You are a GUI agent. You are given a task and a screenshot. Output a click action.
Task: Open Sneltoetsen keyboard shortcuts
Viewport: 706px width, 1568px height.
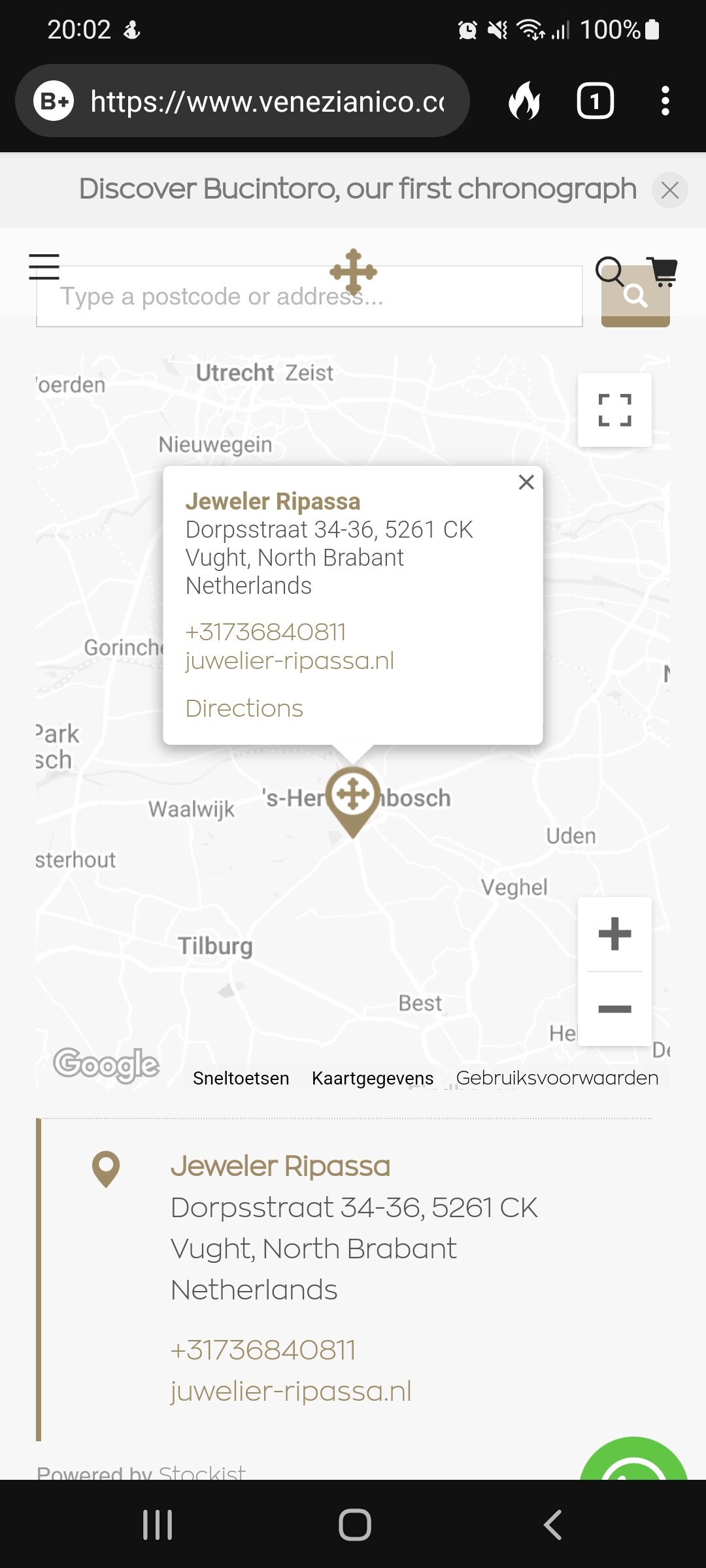click(x=241, y=1078)
